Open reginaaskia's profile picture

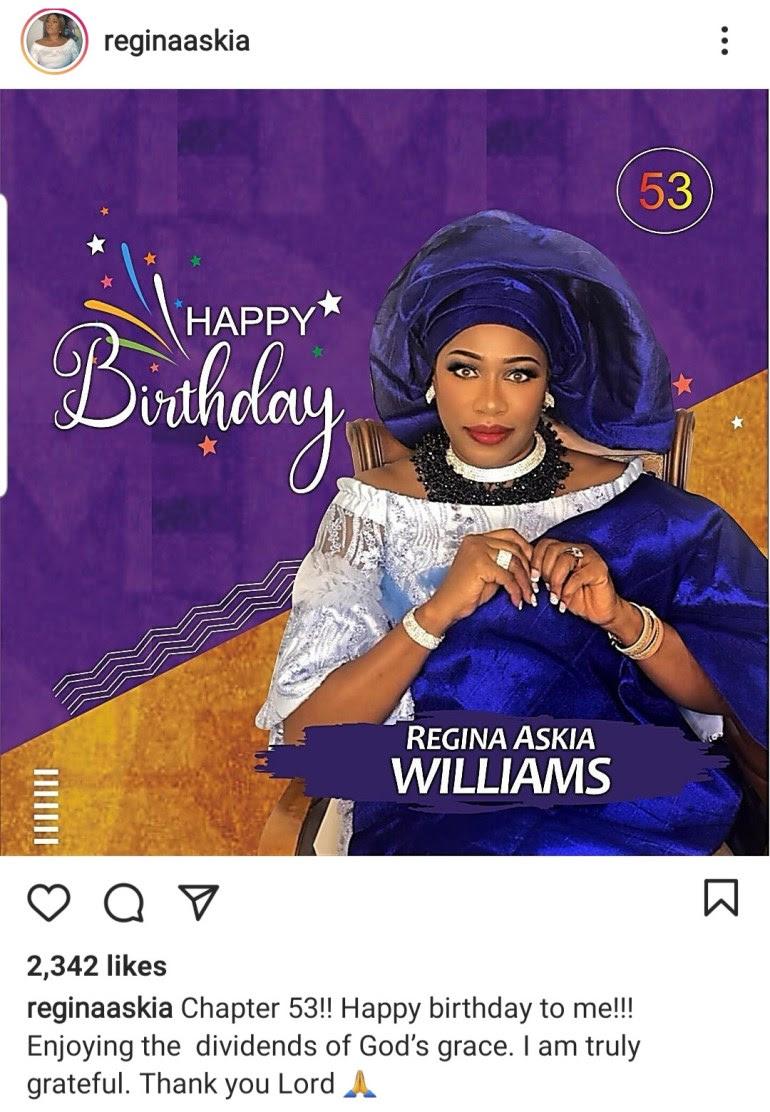(x=54, y=42)
